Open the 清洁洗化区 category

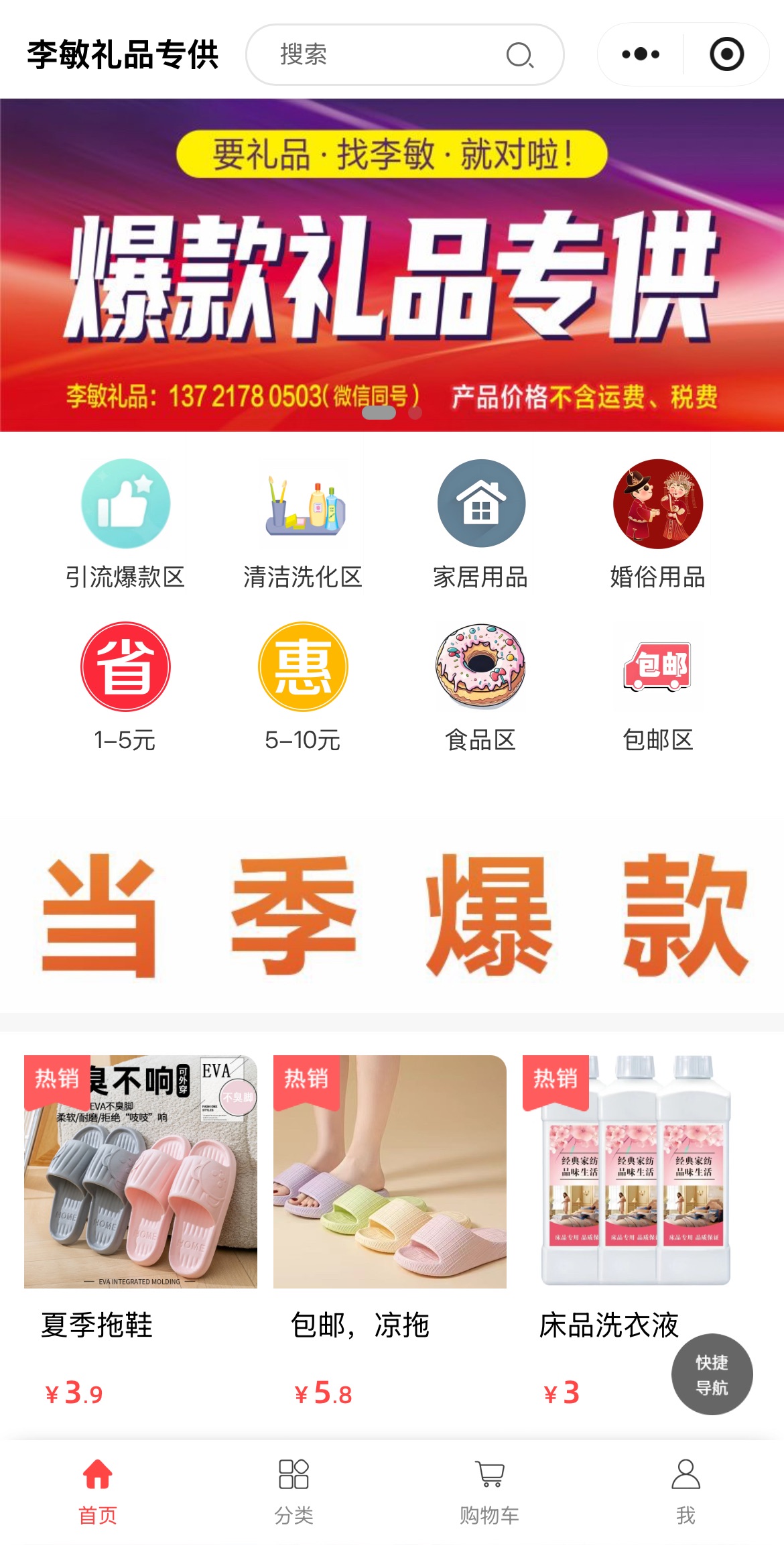303,524
